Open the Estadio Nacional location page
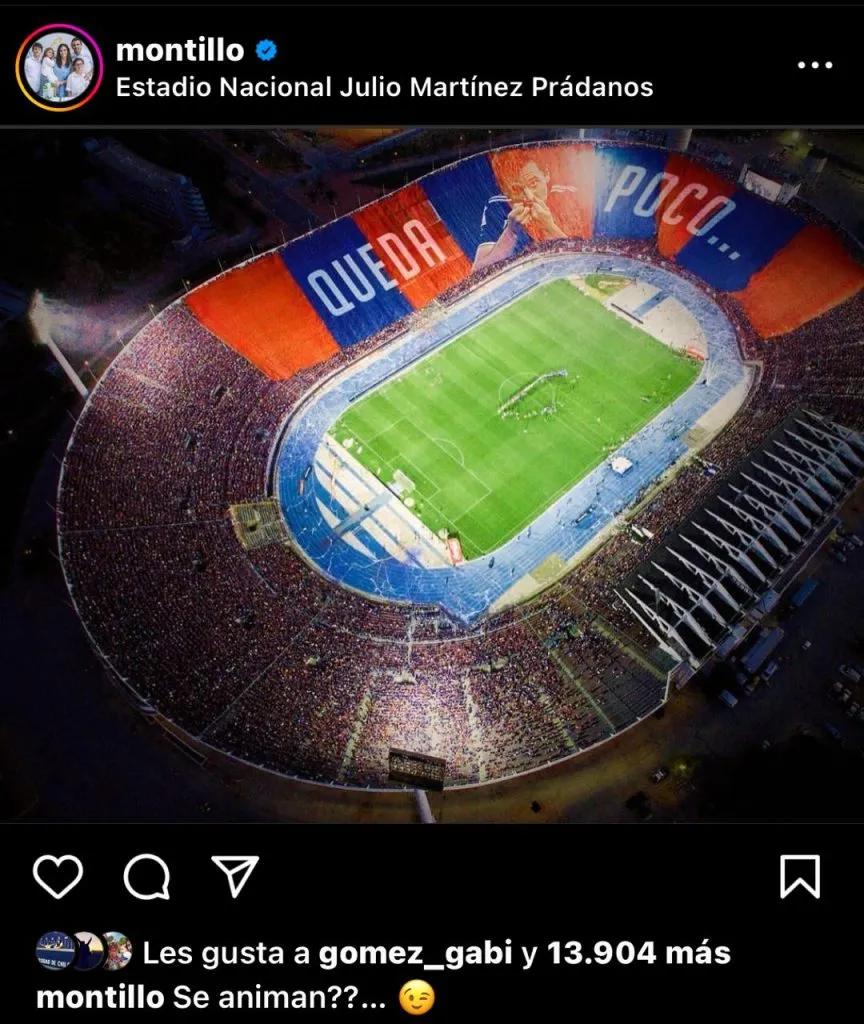 point(385,89)
